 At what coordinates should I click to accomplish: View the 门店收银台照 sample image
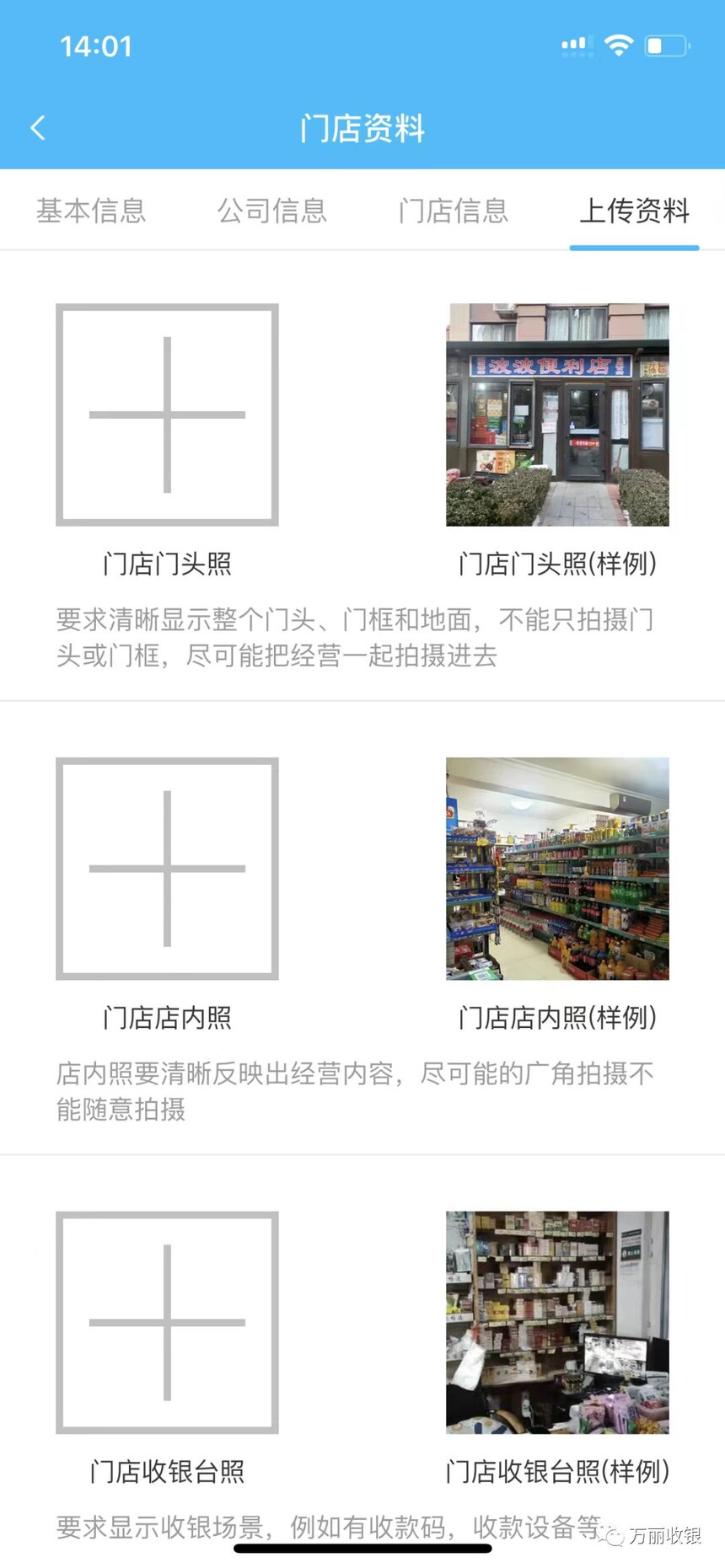[x=557, y=1322]
